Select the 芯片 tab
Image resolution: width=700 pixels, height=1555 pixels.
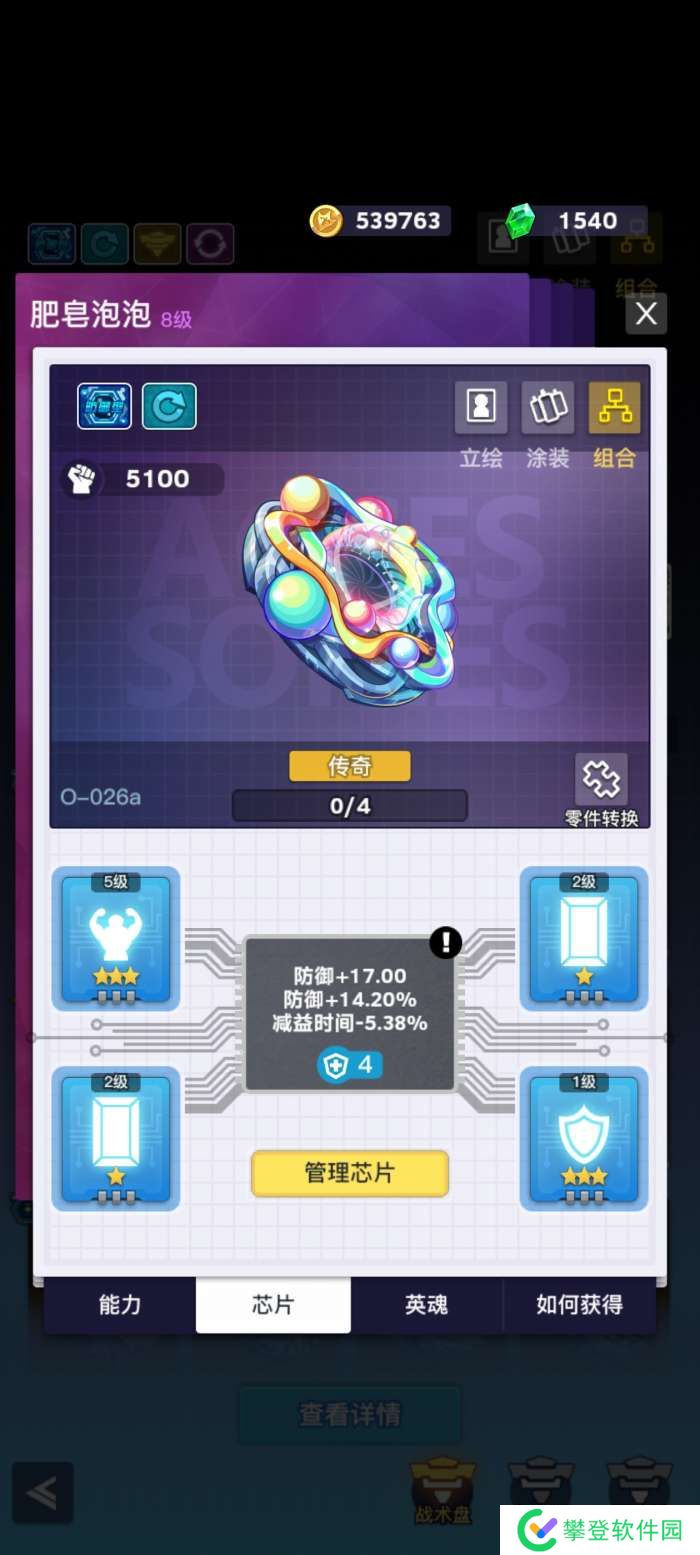tap(273, 1305)
